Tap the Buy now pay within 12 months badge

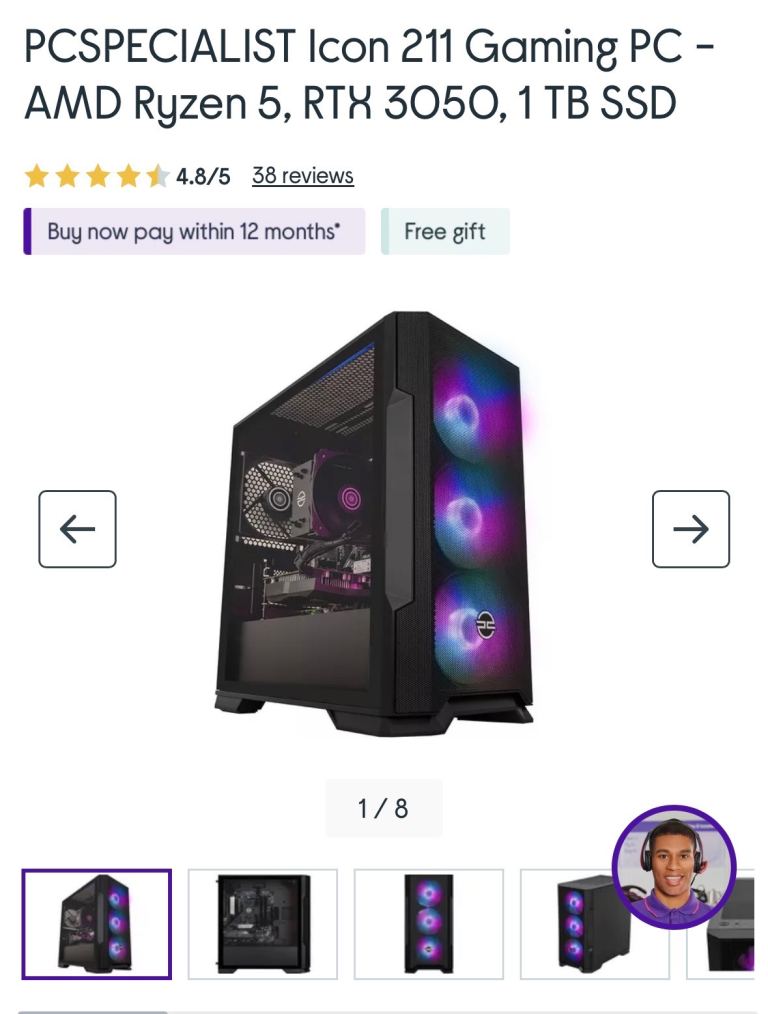click(194, 232)
